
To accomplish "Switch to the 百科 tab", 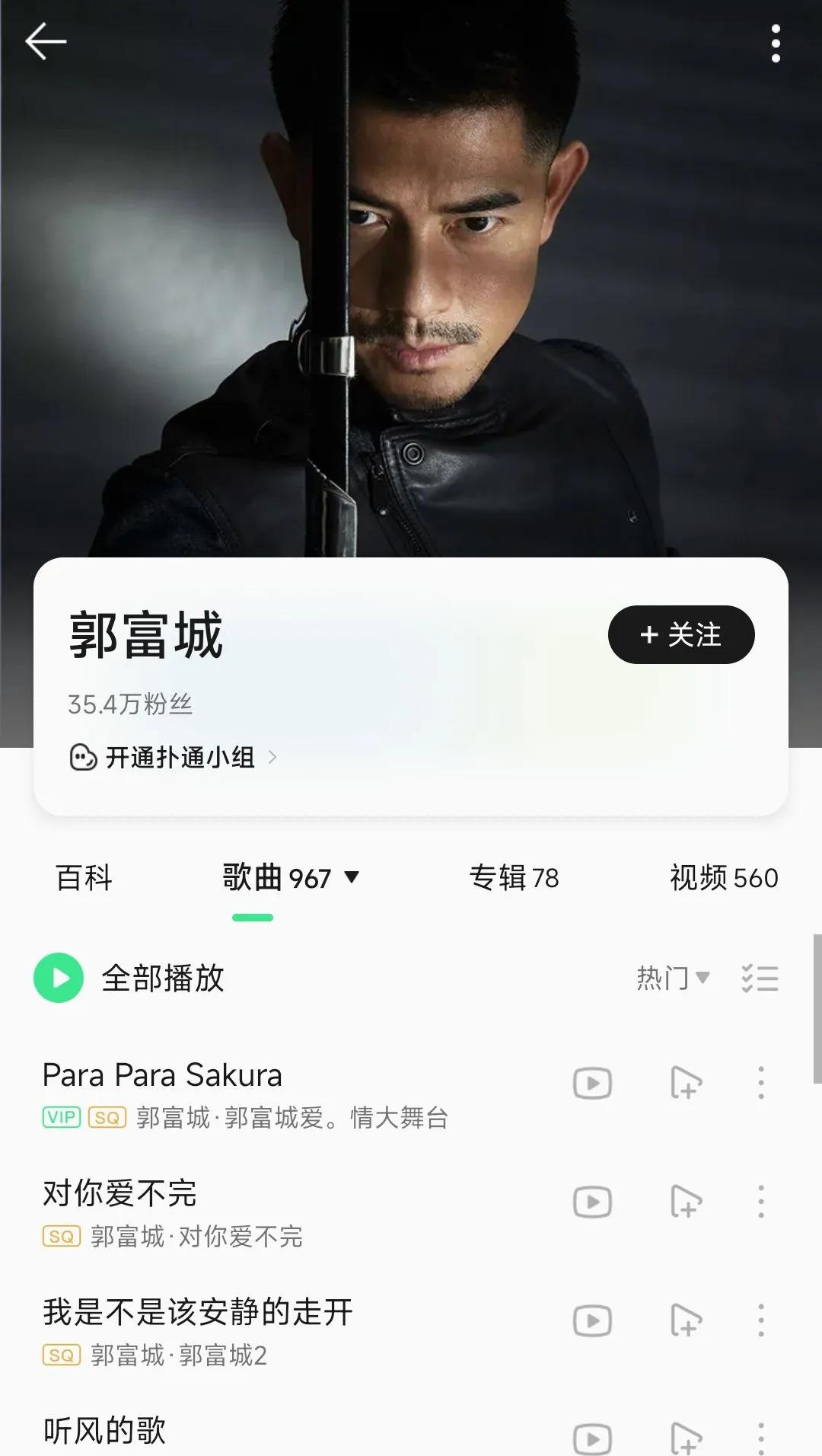I will click(x=84, y=878).
